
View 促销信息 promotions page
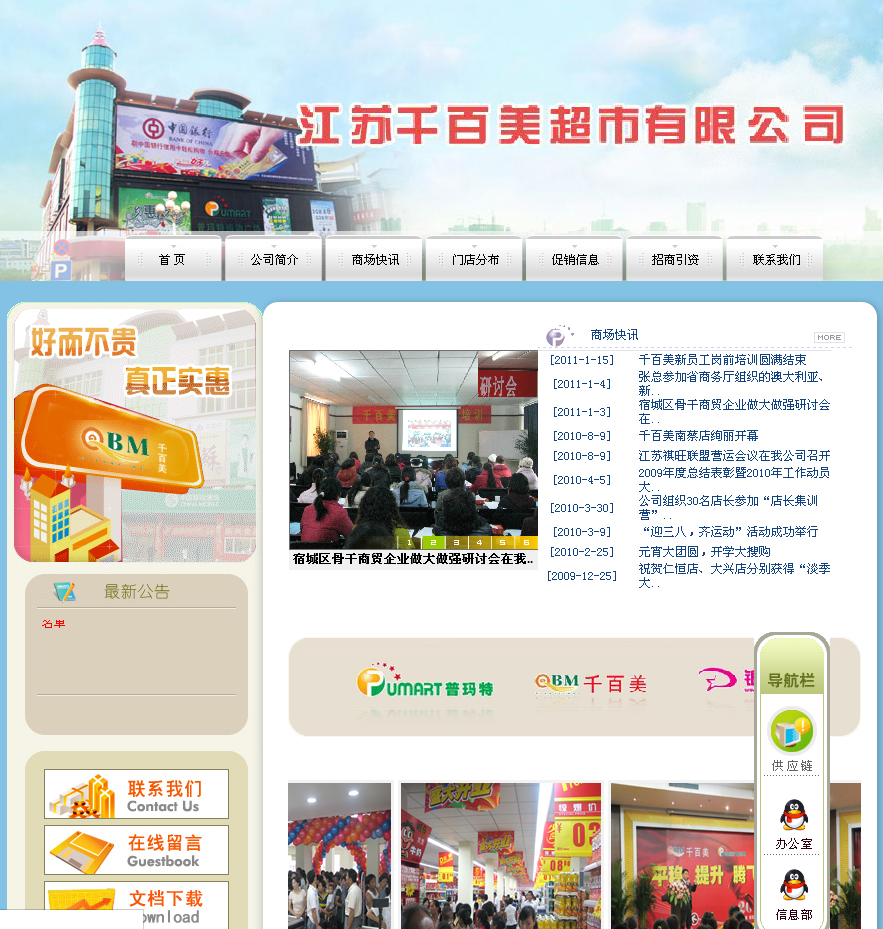coord(575,259)
